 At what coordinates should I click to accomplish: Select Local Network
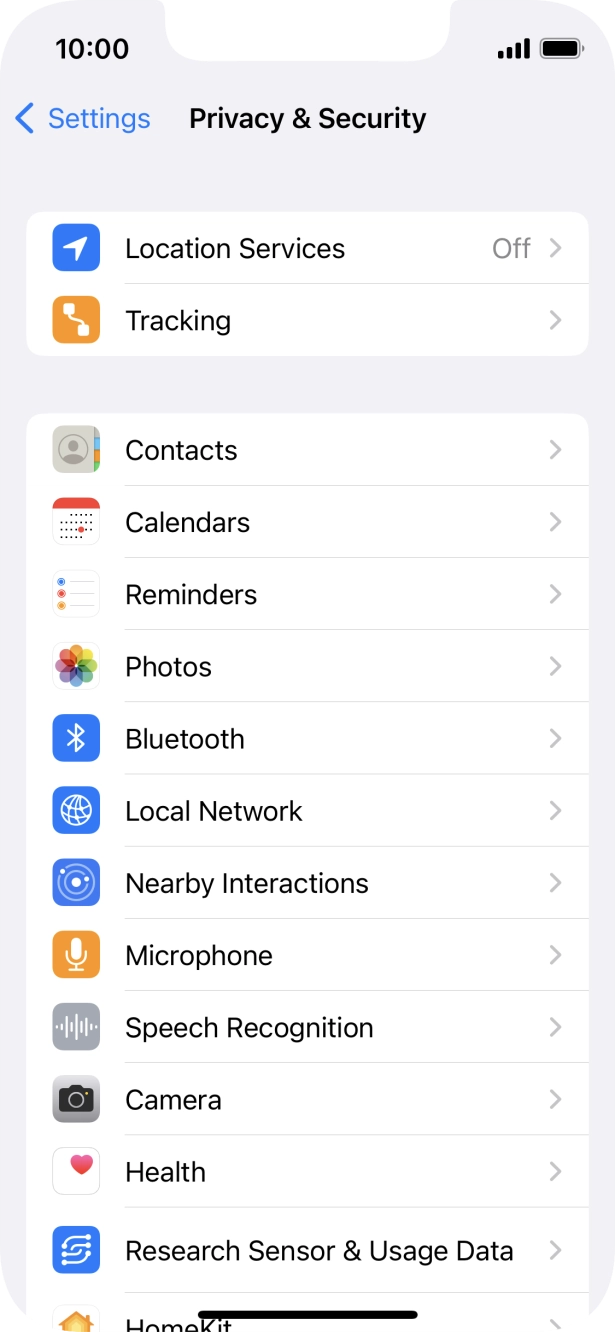pos(307,811)
